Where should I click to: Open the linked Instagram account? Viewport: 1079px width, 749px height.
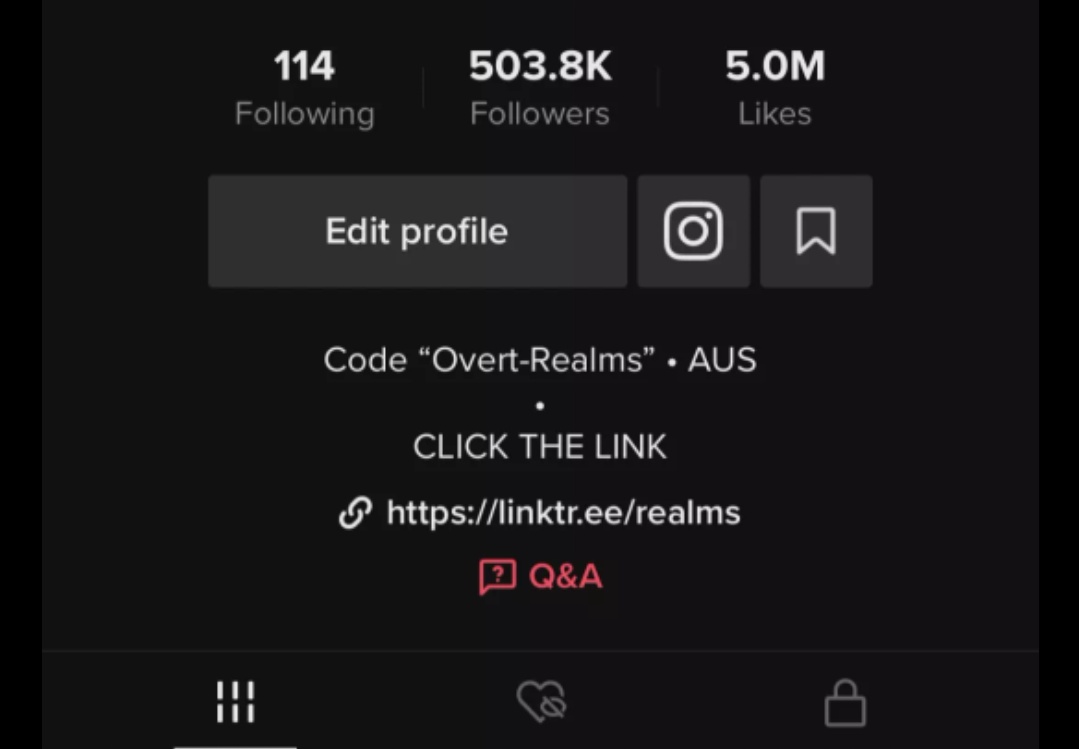coord(693,231)
